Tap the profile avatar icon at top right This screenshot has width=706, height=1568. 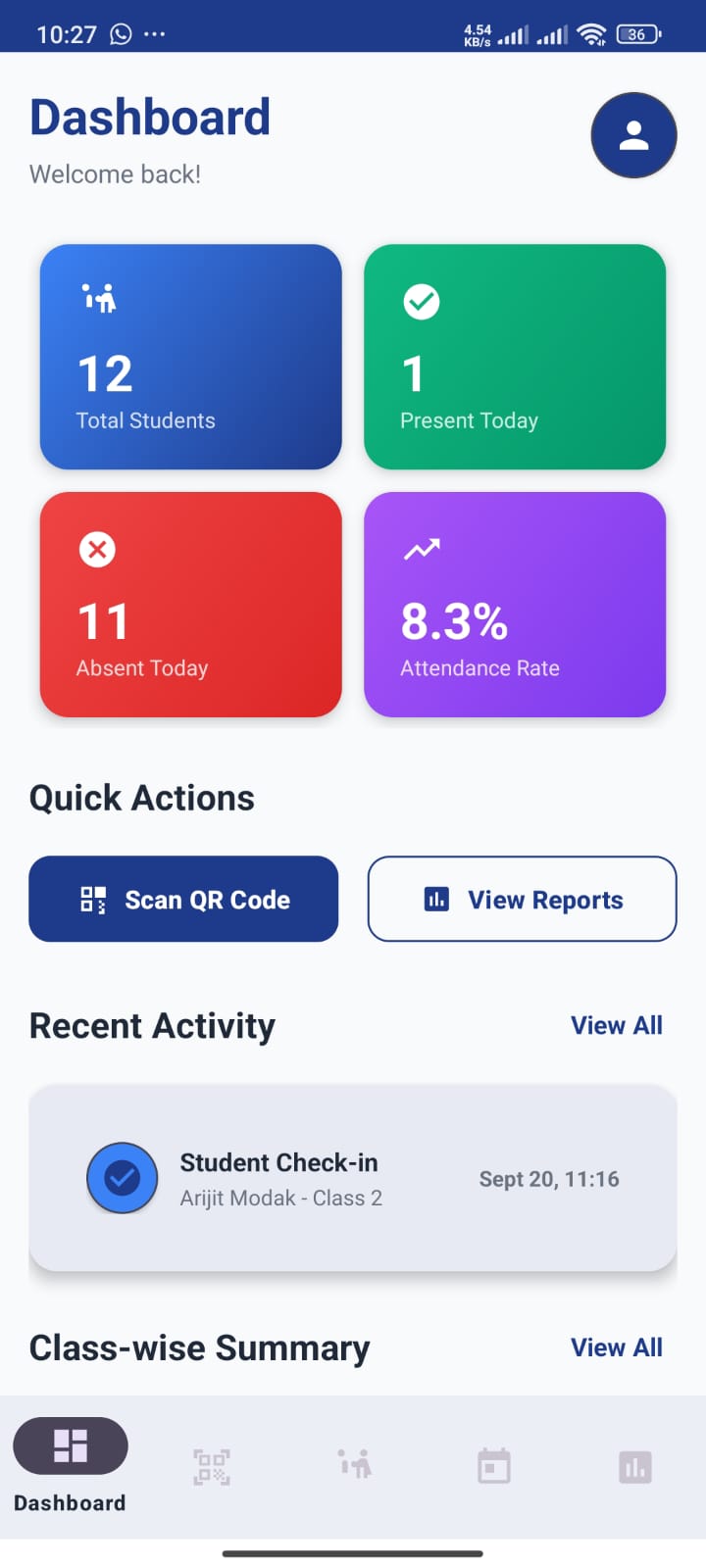pyautogui.click(x=633, y=135)
